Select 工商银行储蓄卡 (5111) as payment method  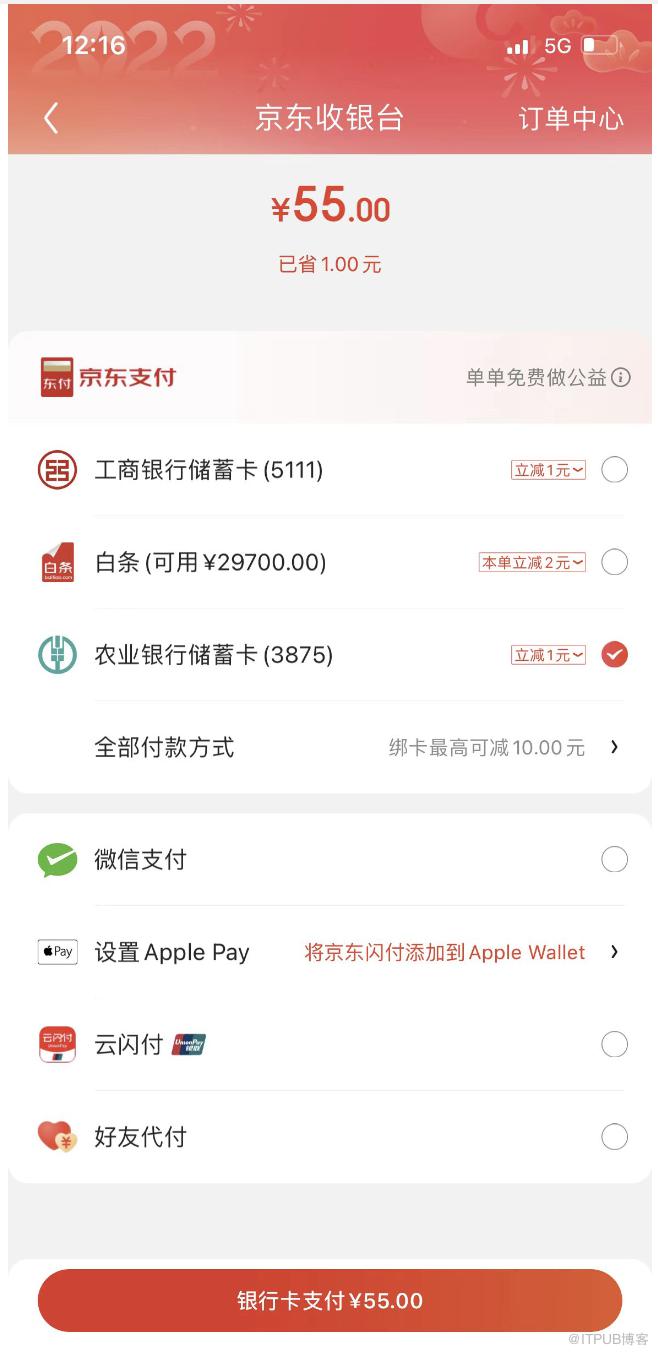614,469
